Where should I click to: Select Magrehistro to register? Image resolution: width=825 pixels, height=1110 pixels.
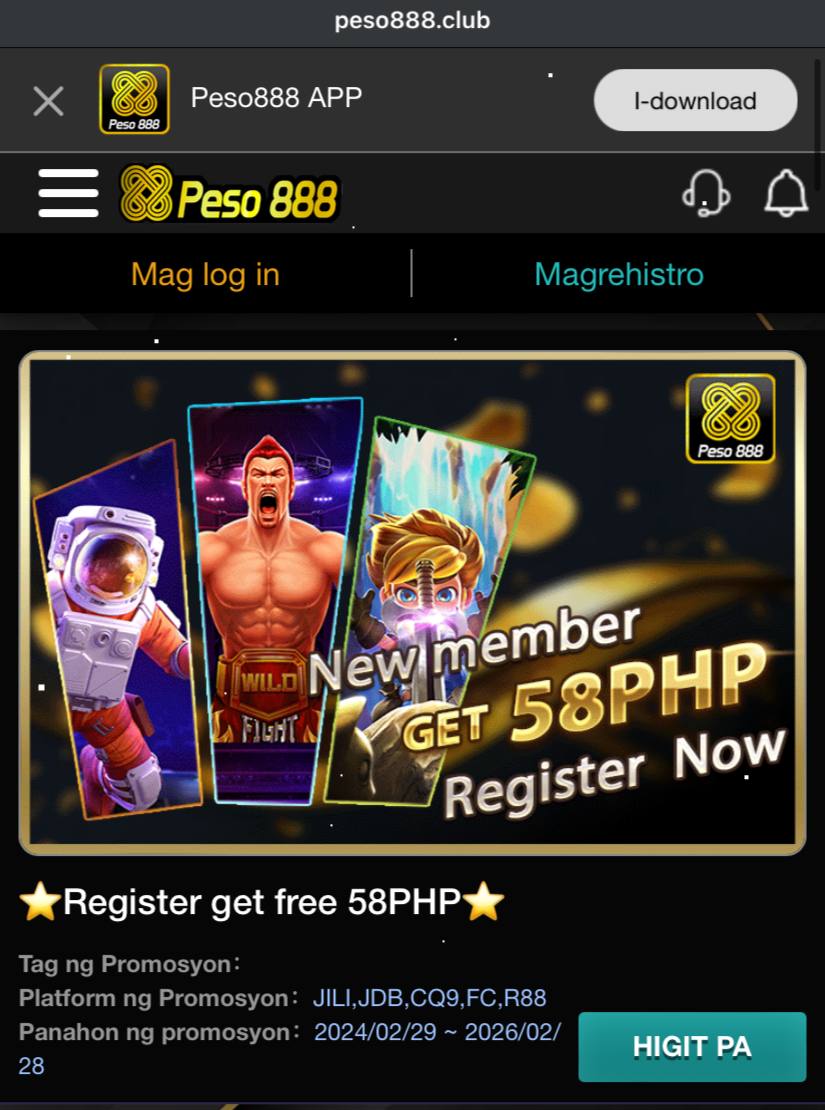pyautogui.click(x=618, y=274)
